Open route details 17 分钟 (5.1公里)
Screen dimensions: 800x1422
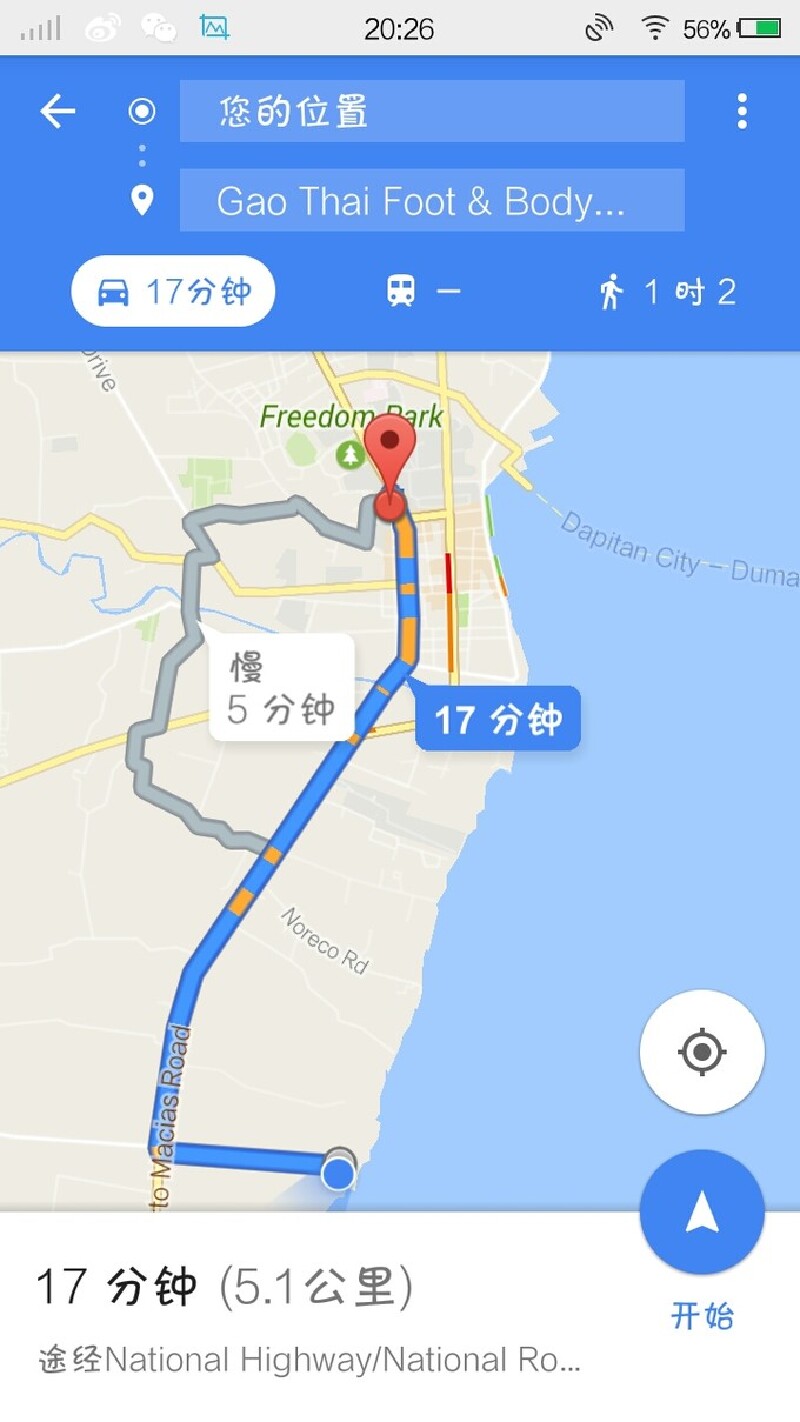tap(225, 1288)
